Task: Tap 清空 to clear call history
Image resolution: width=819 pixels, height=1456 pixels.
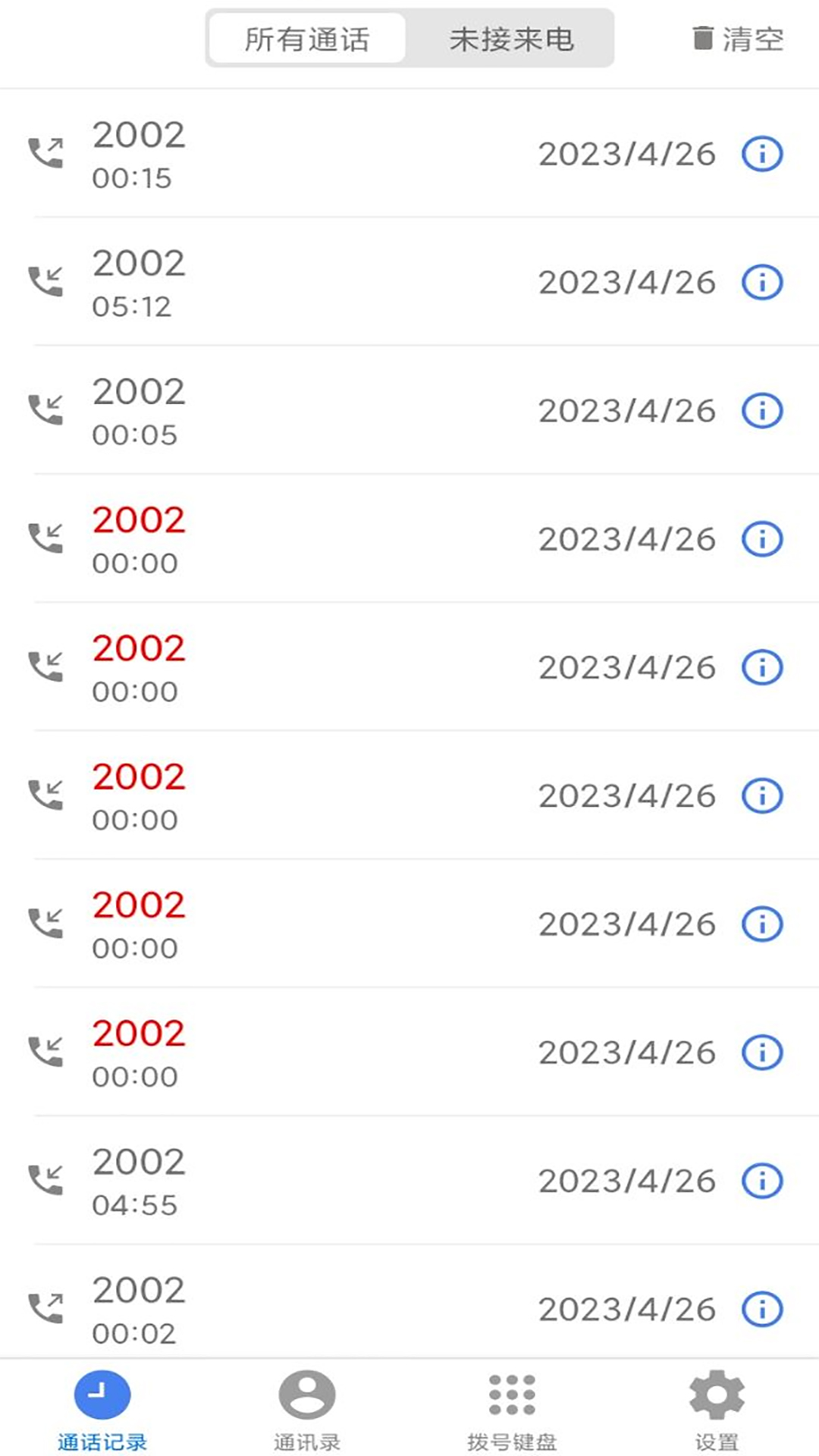Action: (738, 39)
